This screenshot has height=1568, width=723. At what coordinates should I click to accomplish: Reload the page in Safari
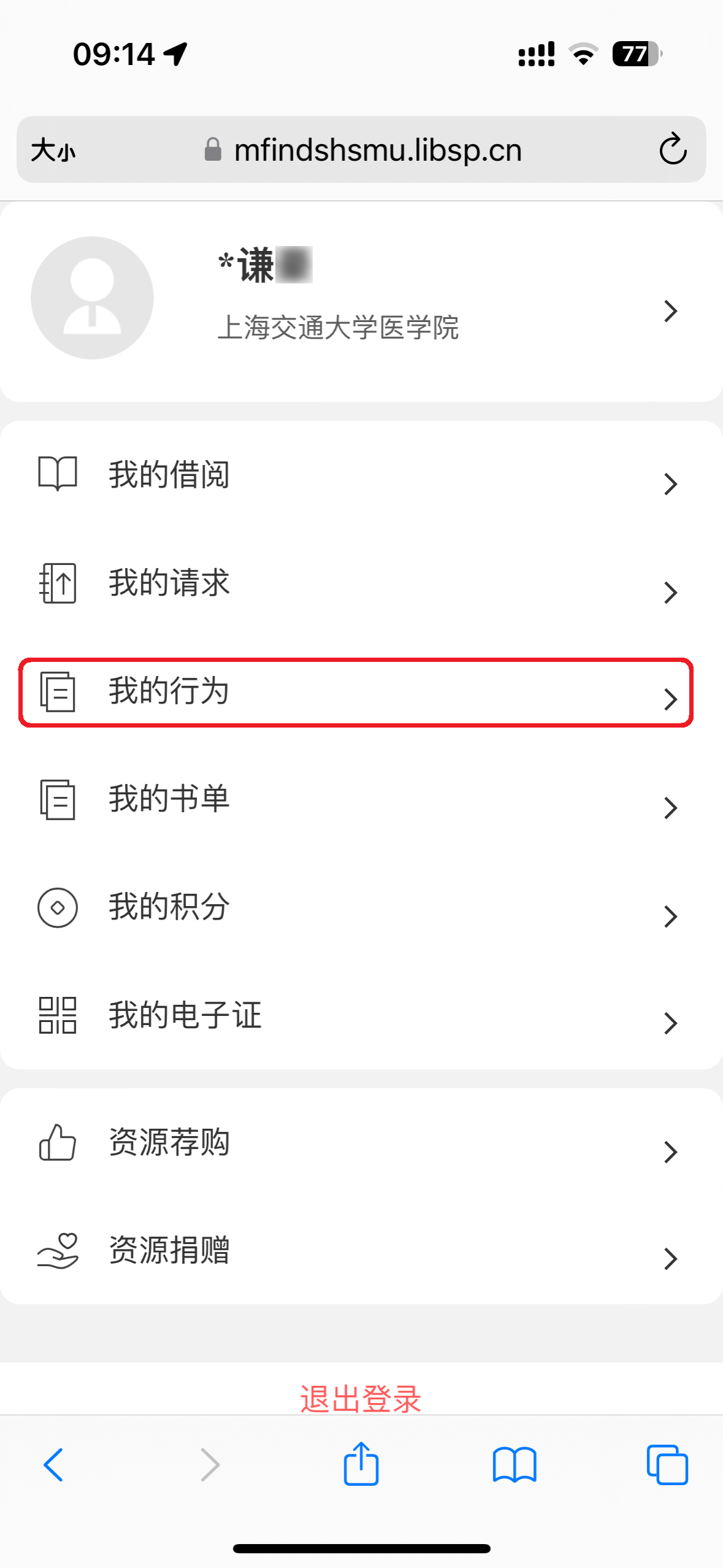(x=673, y=149)
